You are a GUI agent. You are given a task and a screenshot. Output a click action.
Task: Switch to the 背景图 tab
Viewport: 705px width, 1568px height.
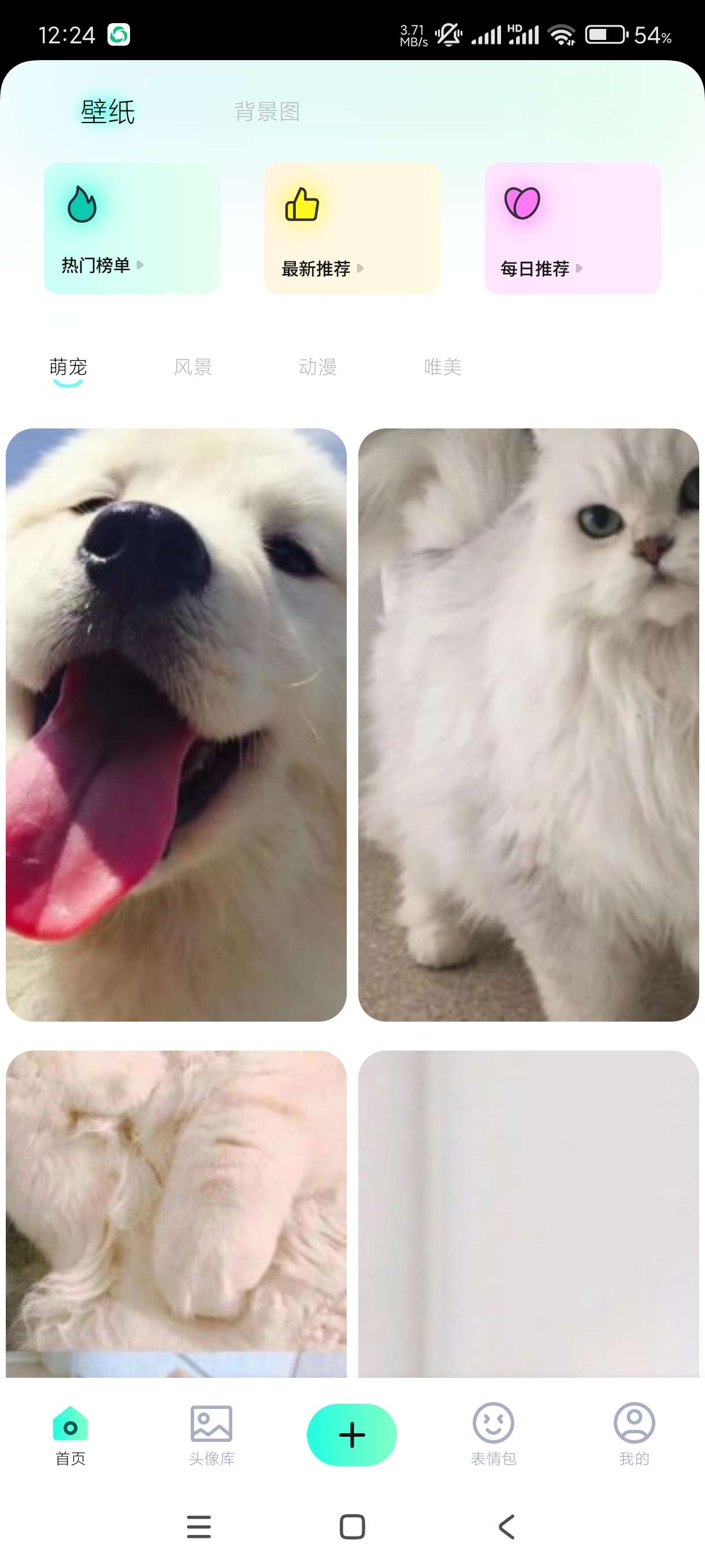(x=267, y=112)
